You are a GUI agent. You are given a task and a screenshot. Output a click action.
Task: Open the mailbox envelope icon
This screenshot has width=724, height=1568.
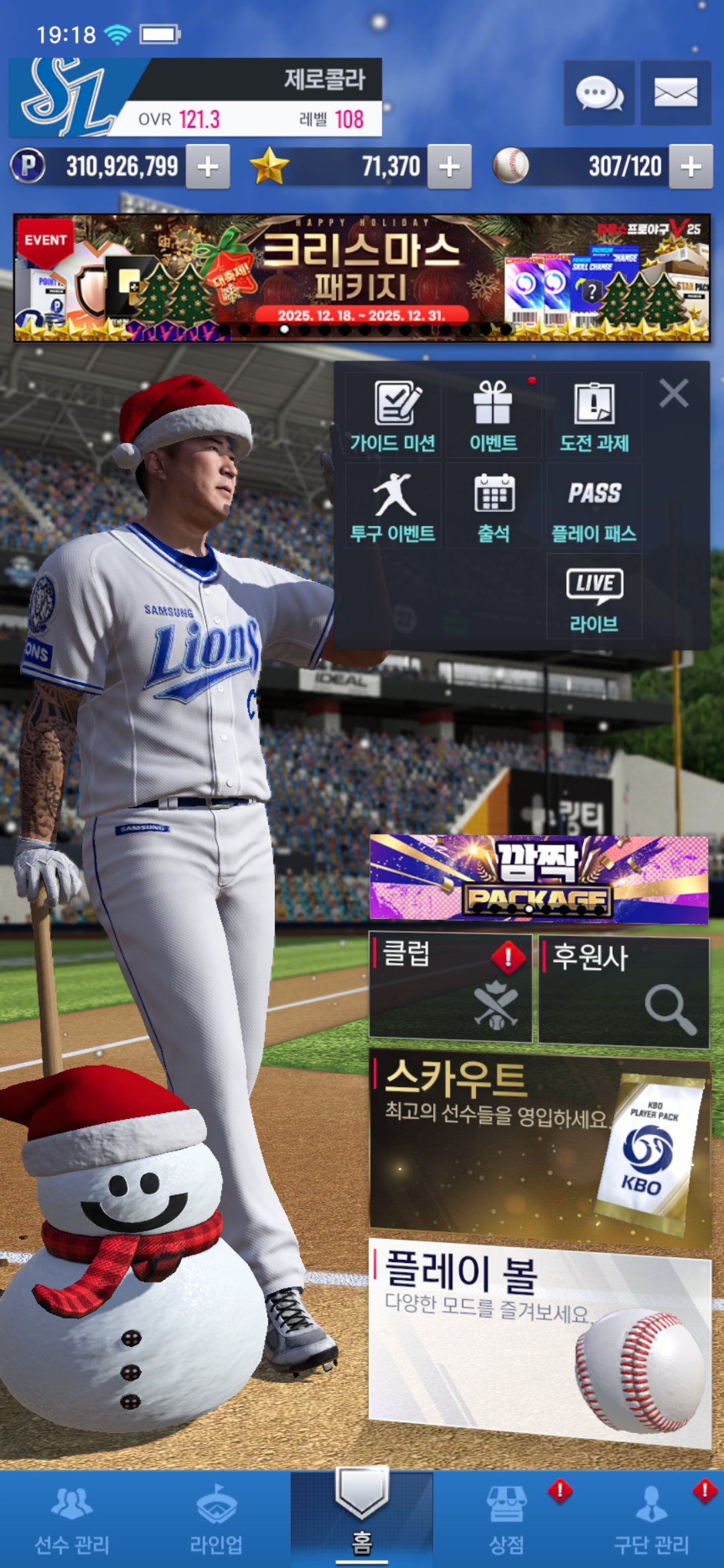click(x=675, y=93)
